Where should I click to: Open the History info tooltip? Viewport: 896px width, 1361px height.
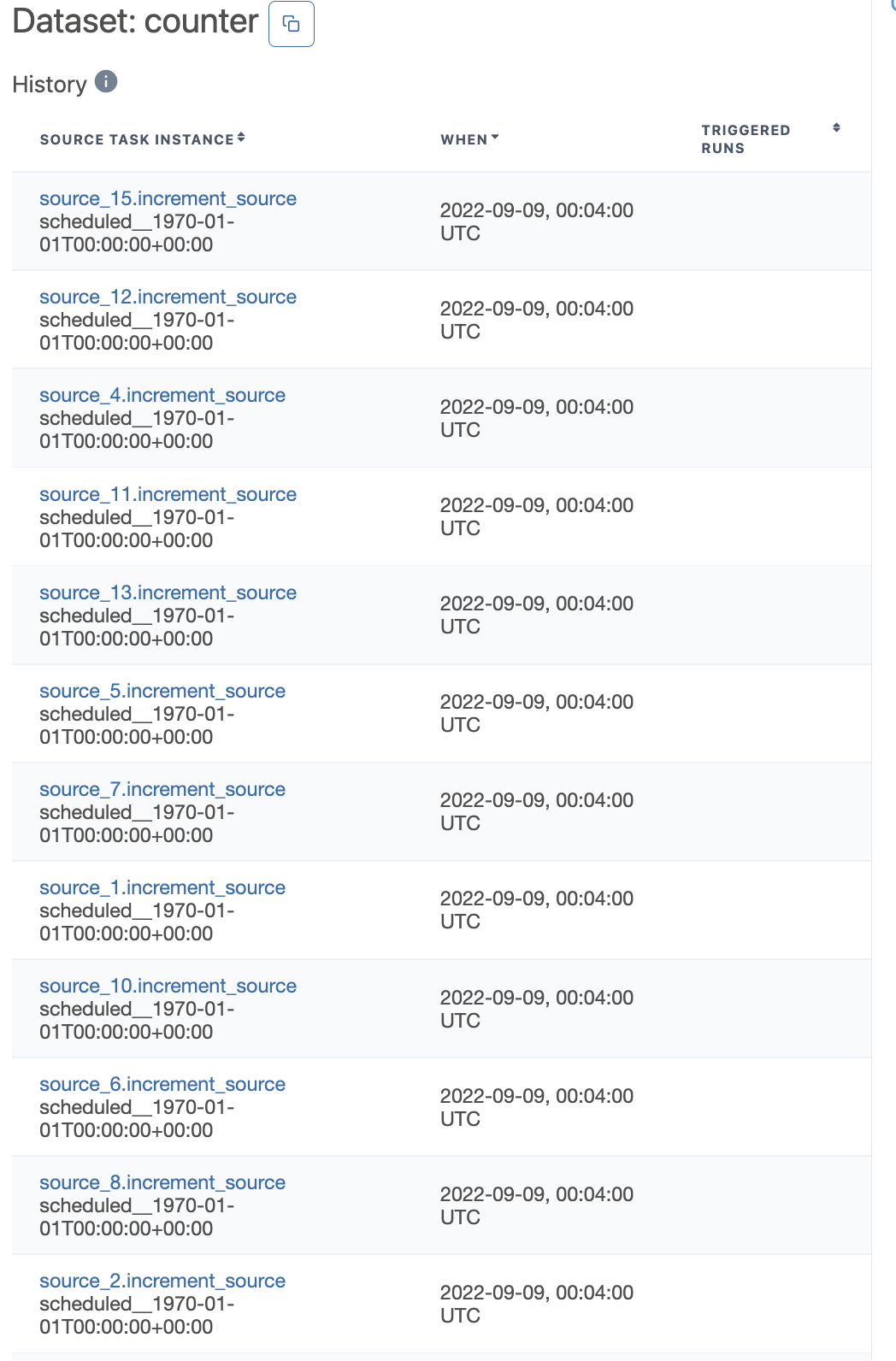tap(105, 82)
